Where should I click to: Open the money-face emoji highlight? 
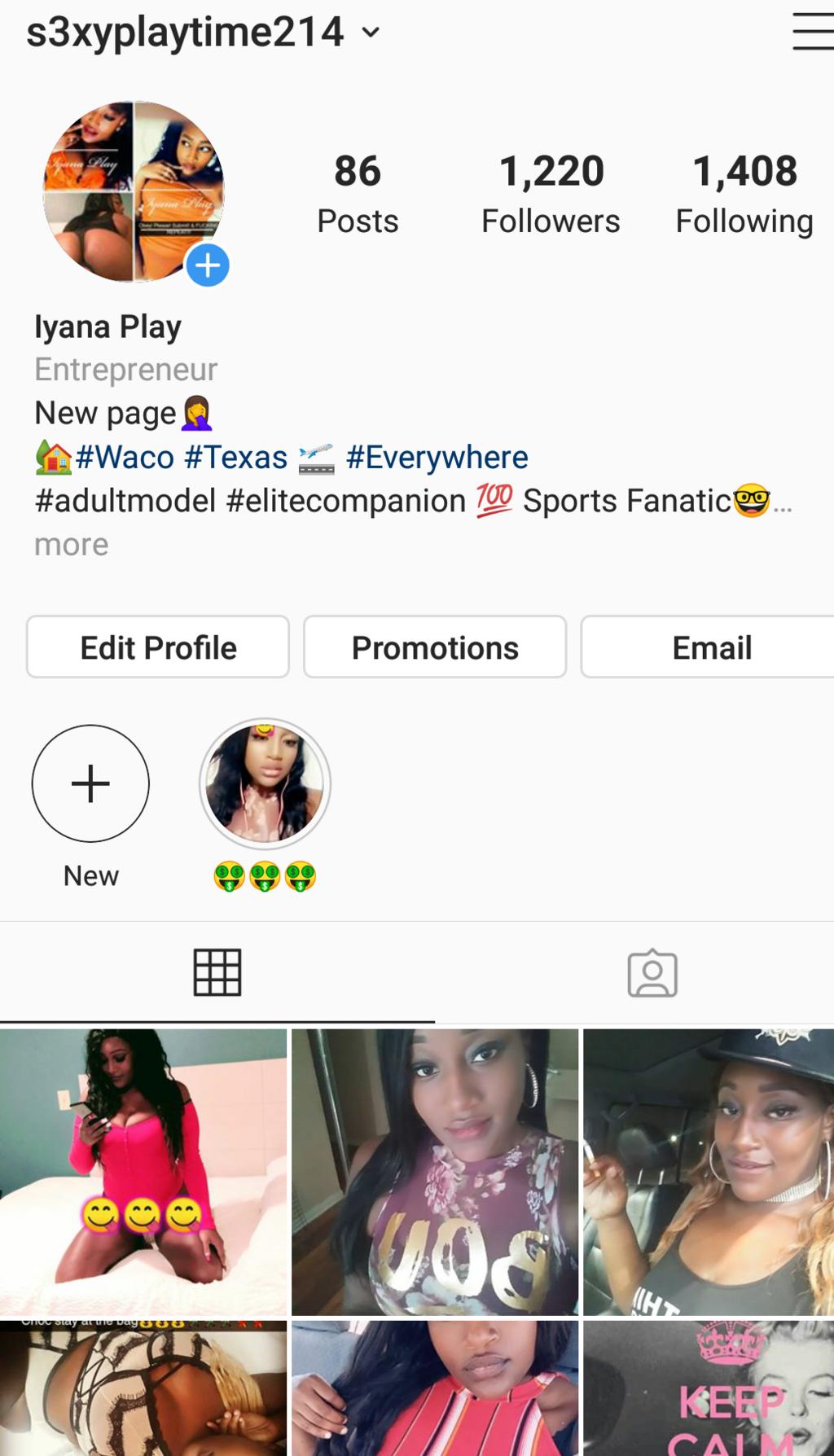pos(265,785)
